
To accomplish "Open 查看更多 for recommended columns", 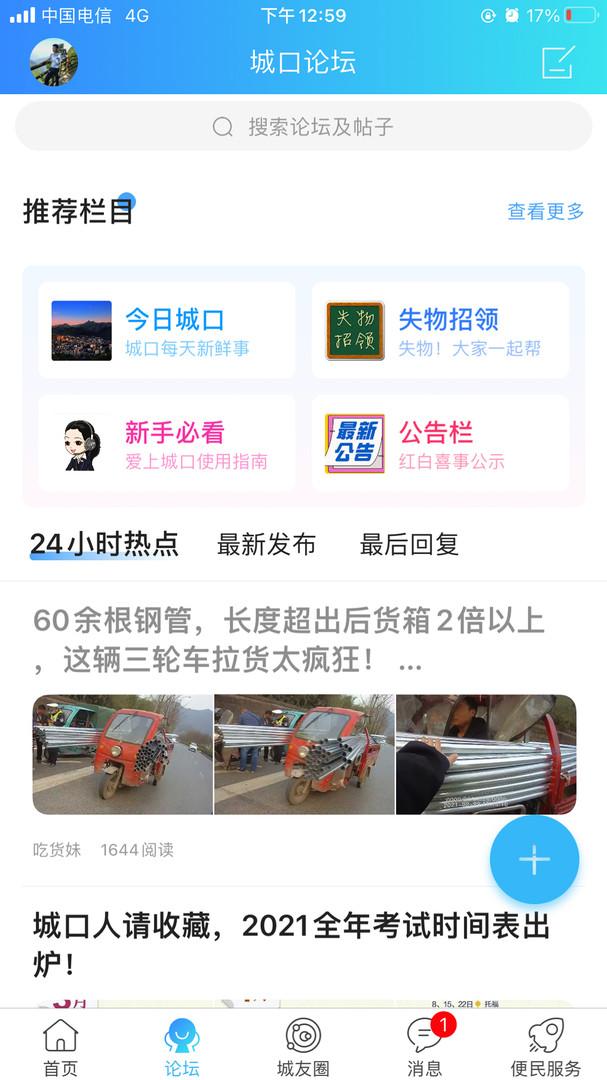I will click(x=545, y=211).
